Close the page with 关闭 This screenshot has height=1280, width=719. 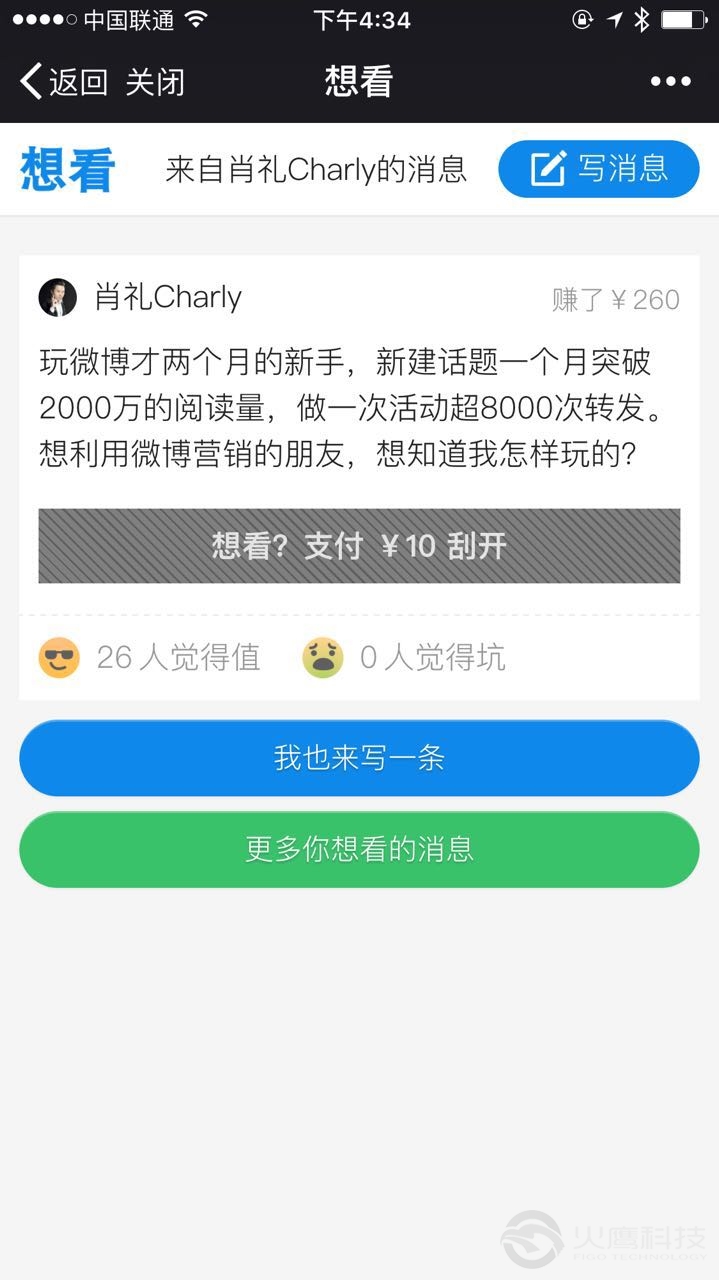(155, 82)
